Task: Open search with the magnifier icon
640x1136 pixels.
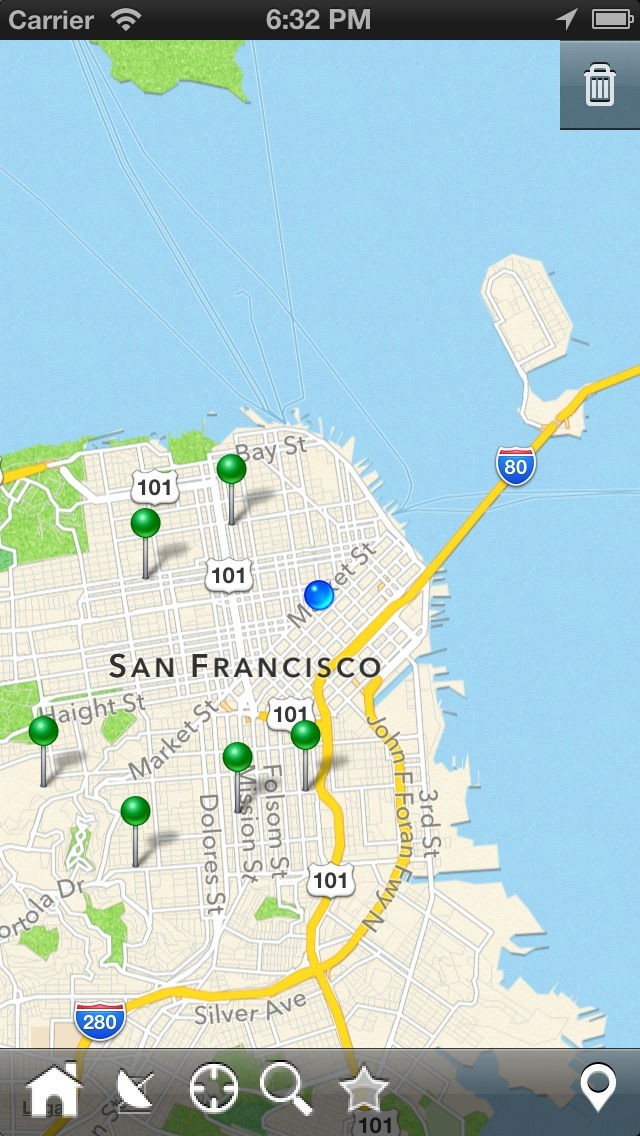Action: 286,1090
